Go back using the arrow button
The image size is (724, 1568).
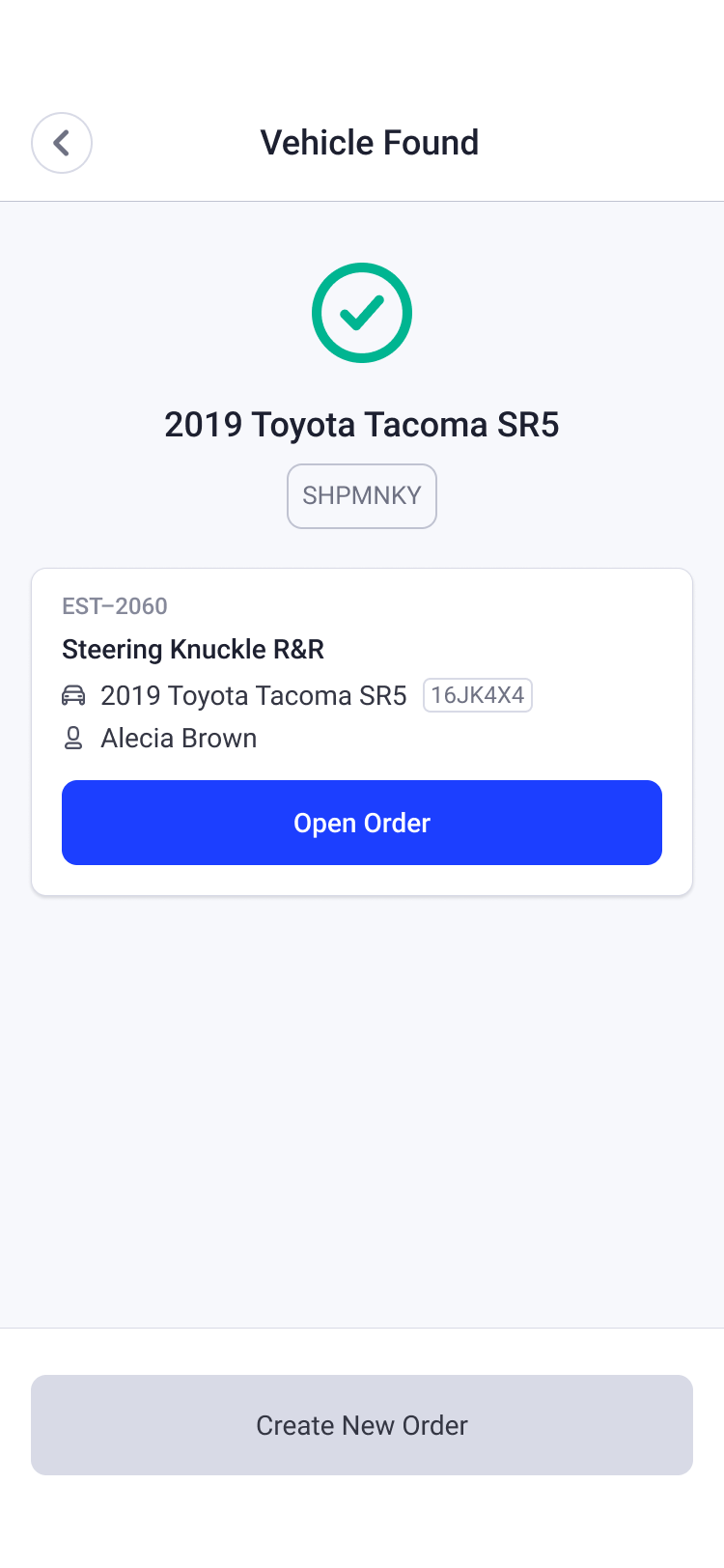click(x=62, y=143)
